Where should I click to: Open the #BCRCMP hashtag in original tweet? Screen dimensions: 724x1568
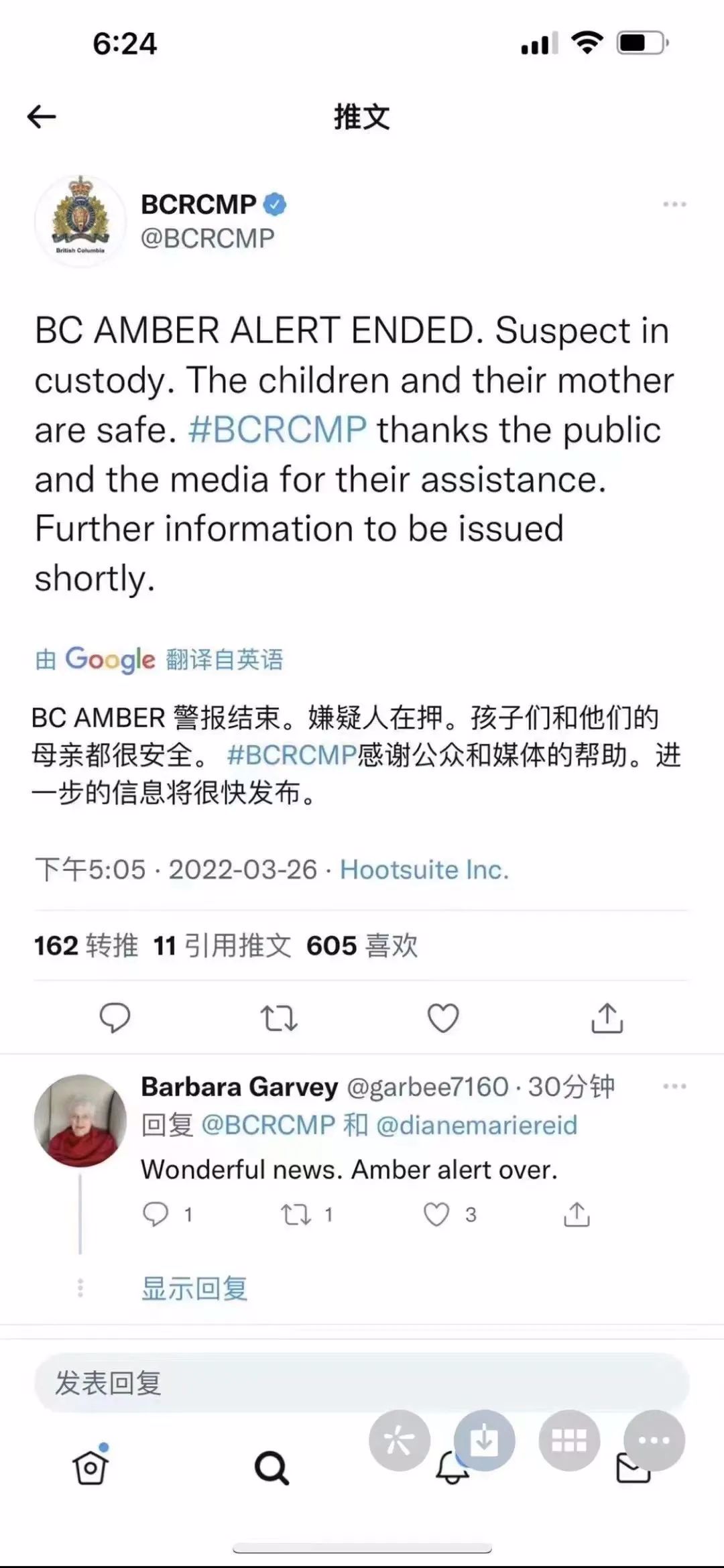coord(278,430)
